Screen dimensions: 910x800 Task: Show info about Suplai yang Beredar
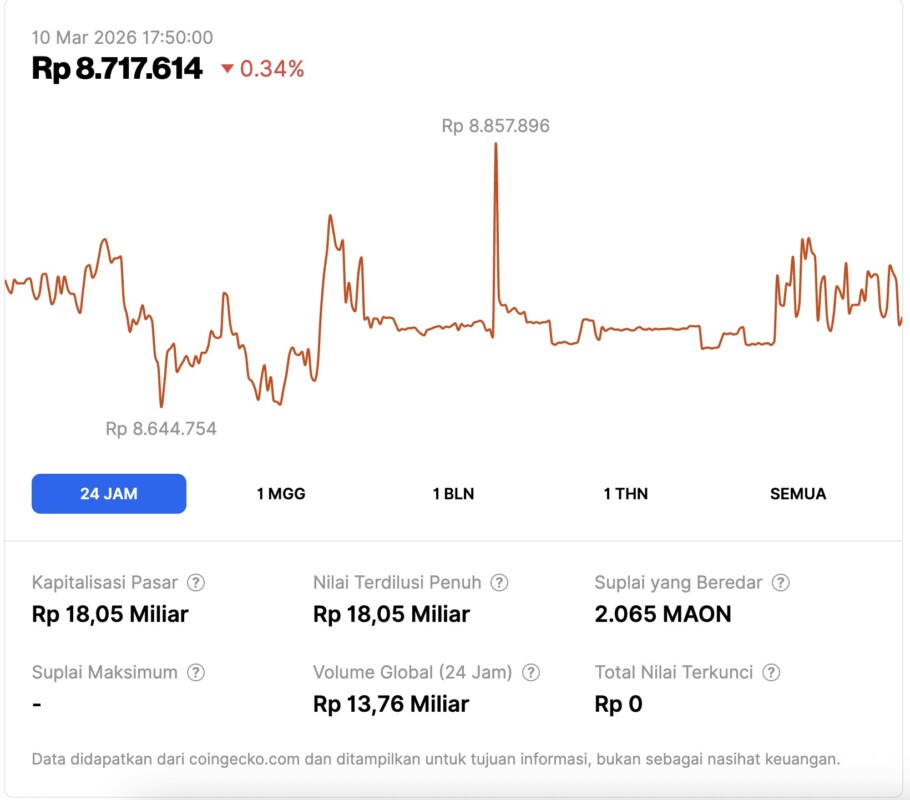click(x=781, y=582)
